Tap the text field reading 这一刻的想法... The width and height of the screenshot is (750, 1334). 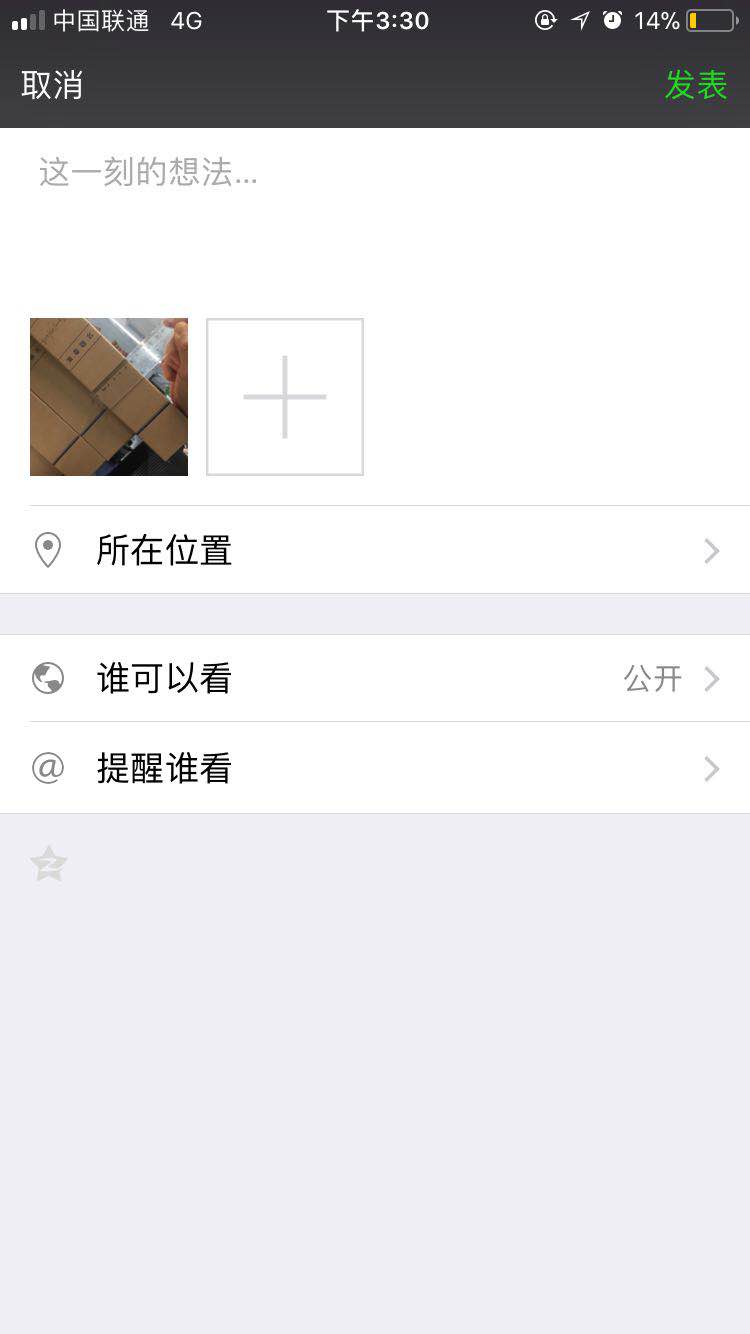[x=147, y=172]
